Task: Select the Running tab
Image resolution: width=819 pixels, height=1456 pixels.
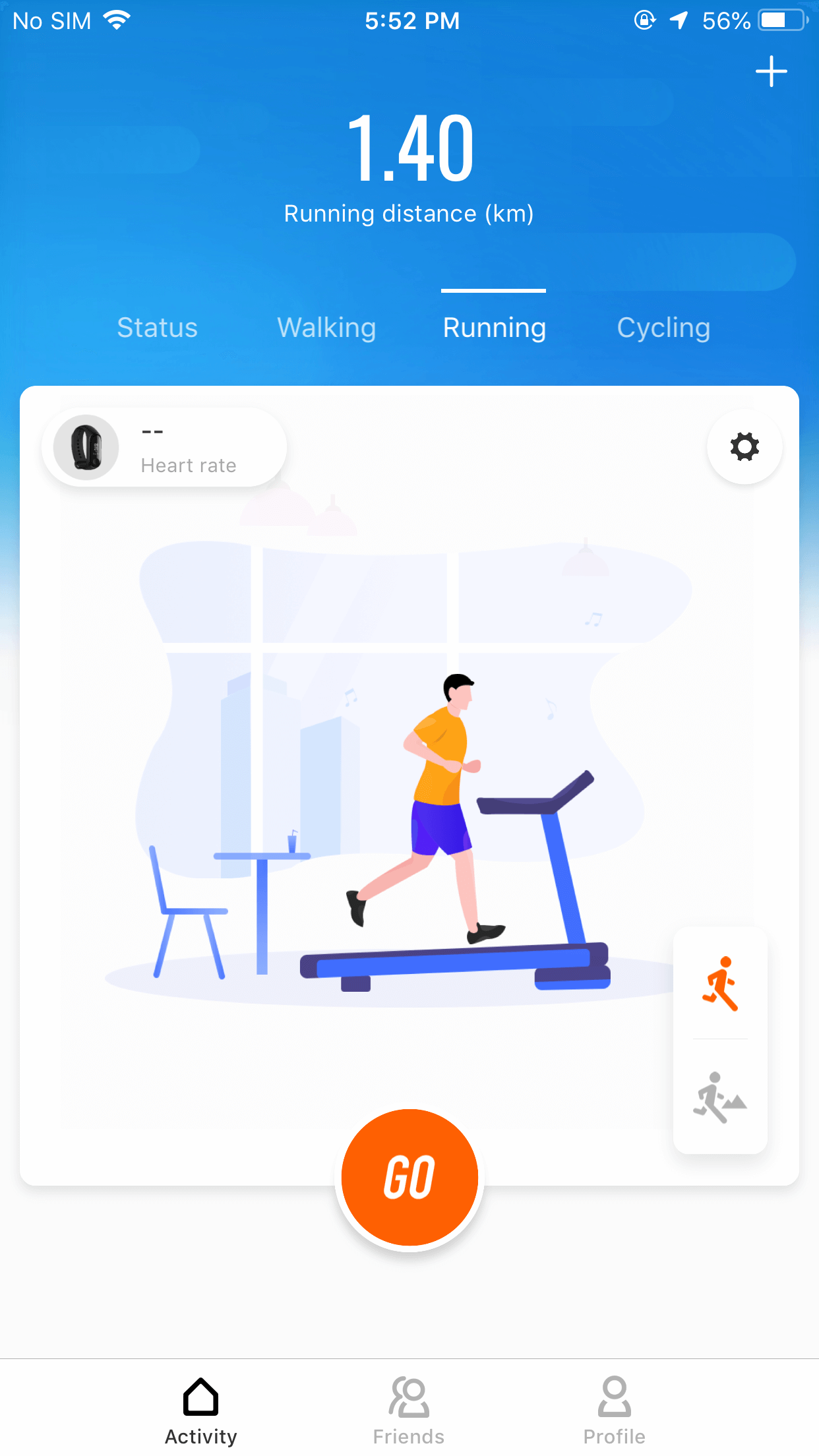Action: (494, 328)
